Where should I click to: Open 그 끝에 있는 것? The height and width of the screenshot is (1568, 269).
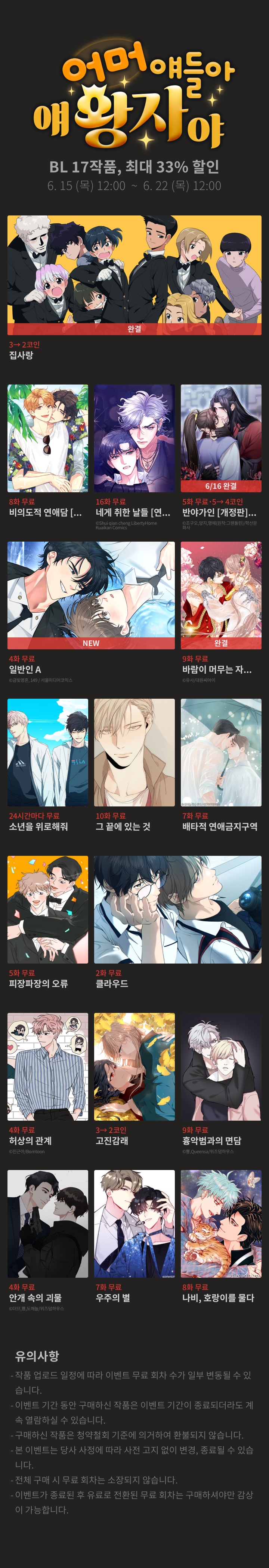134,752
